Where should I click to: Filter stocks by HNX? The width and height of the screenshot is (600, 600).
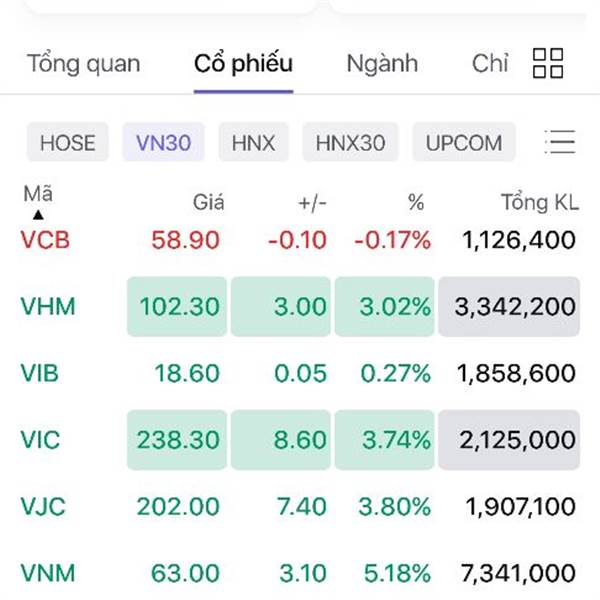tap(253, 143)
